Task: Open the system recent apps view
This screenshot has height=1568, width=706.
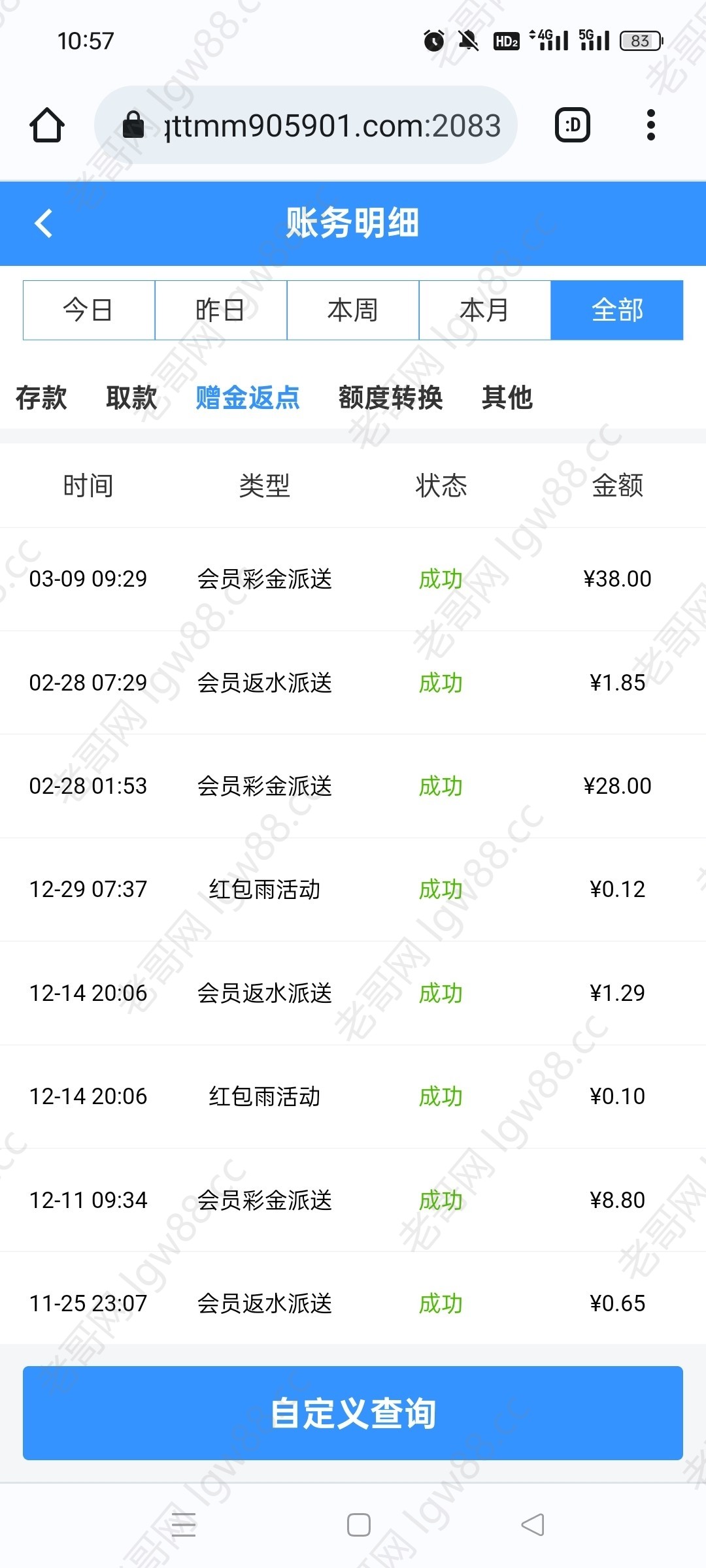Action: [184, 1525]
